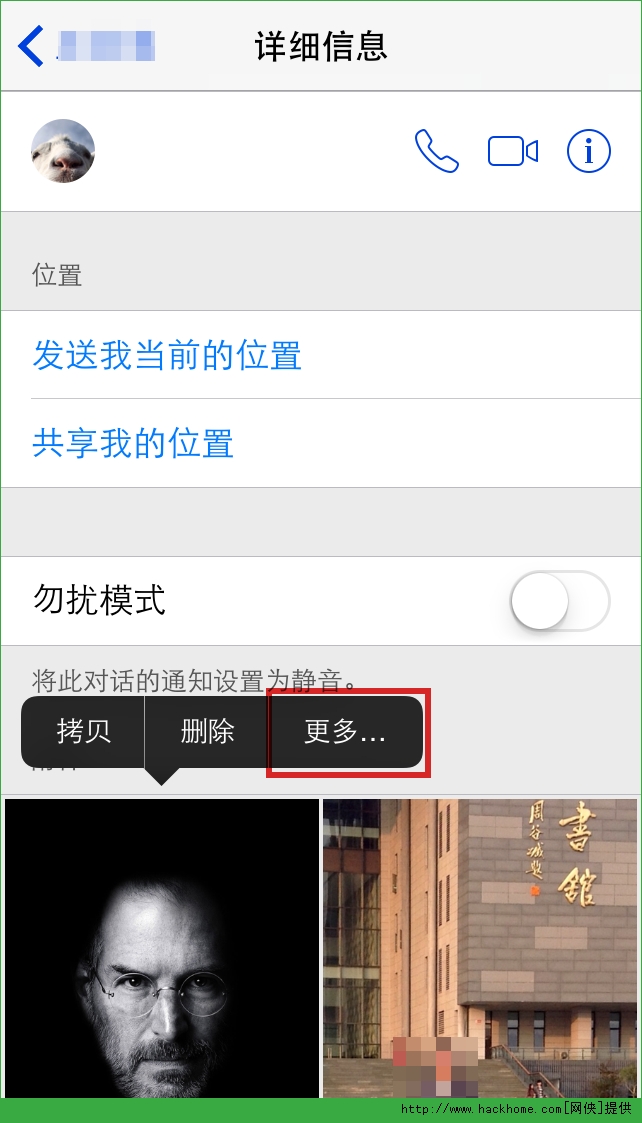Viewport: 642px width, 1123px height.
Task: Choose 删除 in the popup menu
Action: click(x=207, y=732)
